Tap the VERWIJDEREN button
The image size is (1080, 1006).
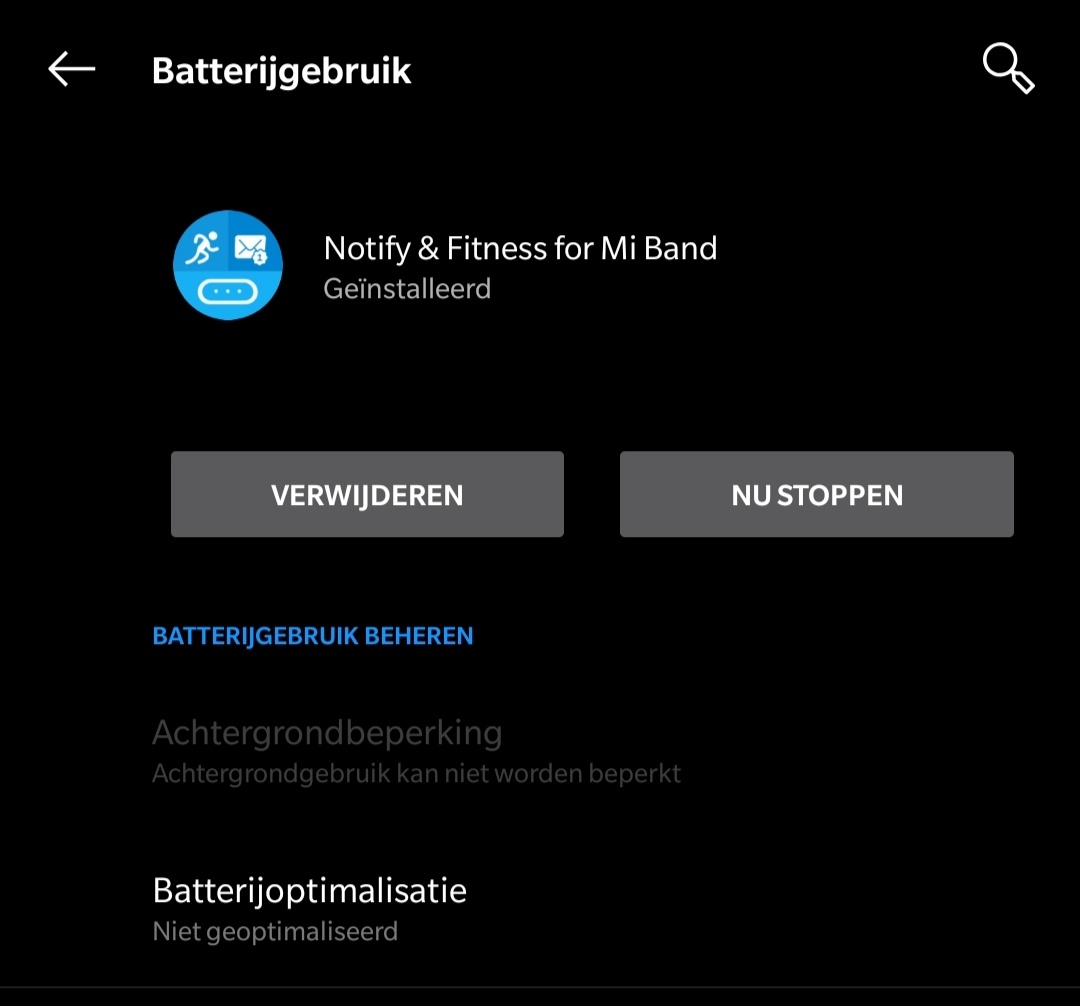[367, 495]
